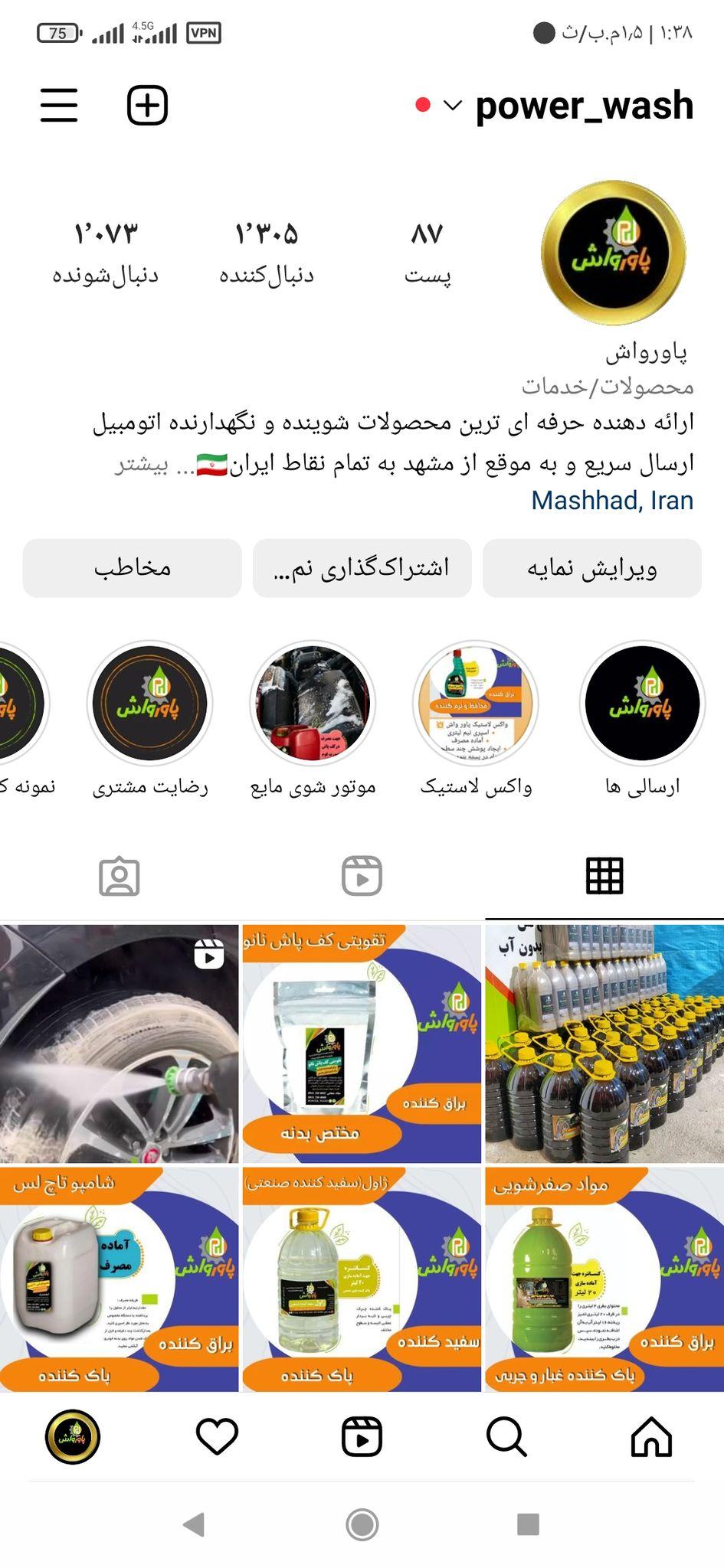This screenshot has width=724, height=1568.
Task: Open the tire washing reel post
Action: coord(119,1044)
